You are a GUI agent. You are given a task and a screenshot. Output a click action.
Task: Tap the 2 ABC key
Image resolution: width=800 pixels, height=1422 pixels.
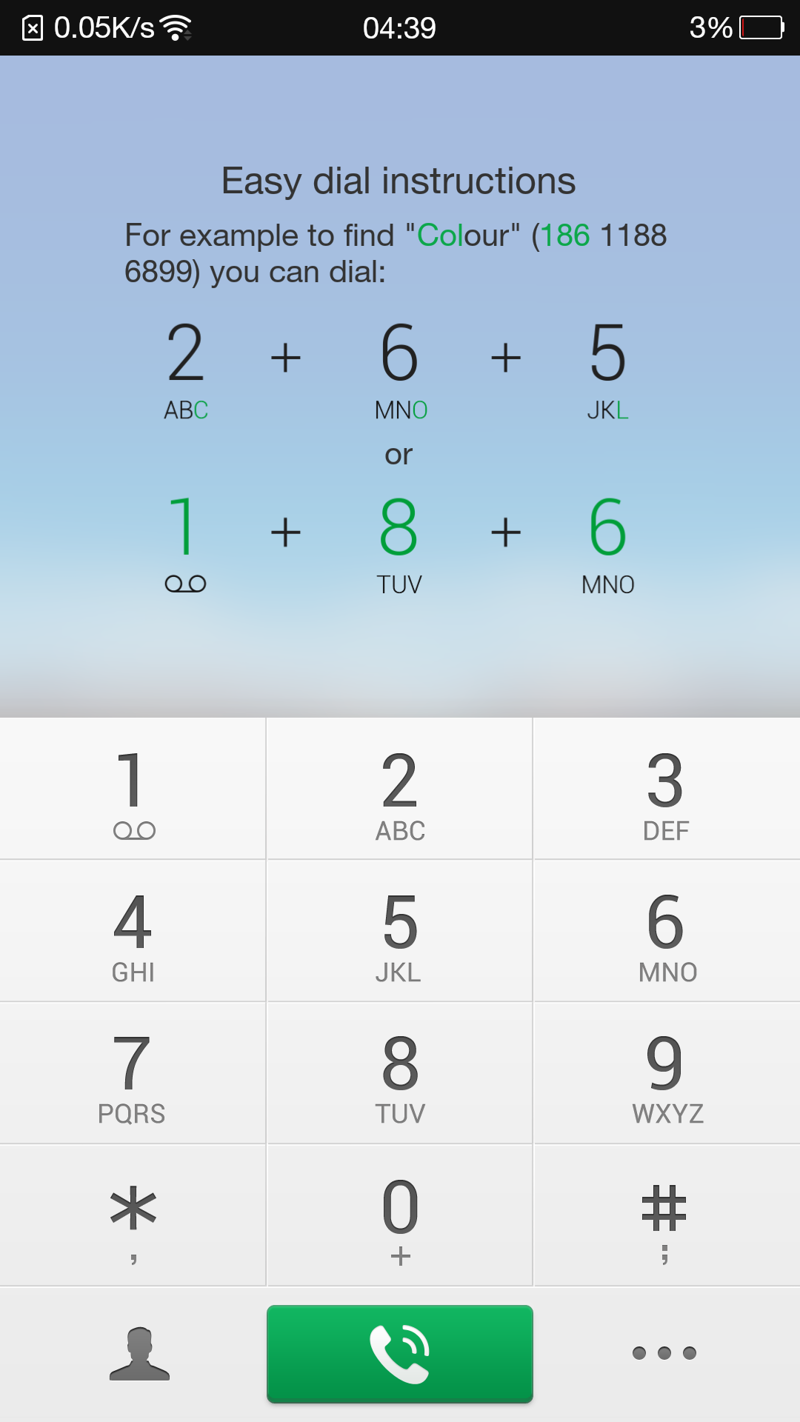400,789
